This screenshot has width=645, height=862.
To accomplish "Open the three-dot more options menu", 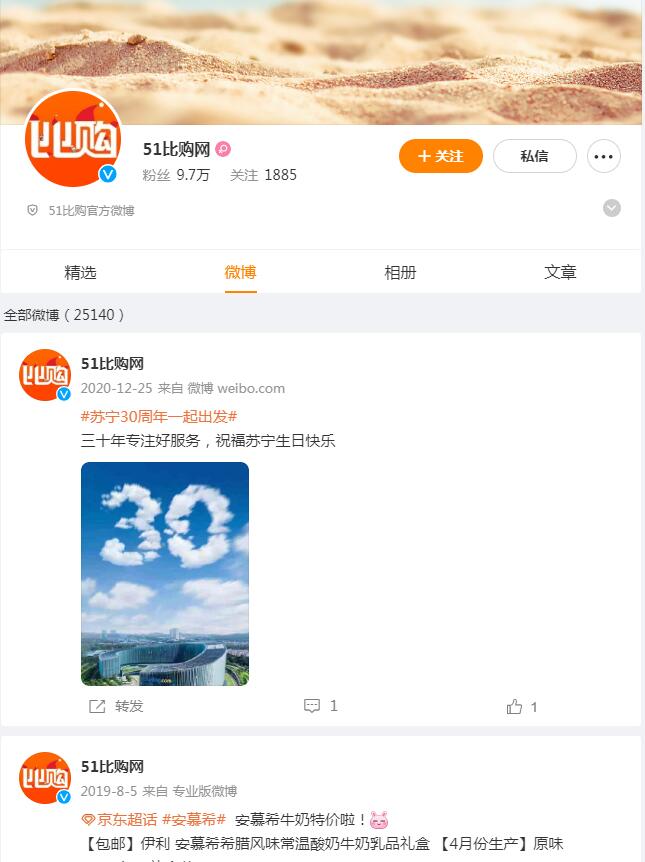I will (604, 156).
